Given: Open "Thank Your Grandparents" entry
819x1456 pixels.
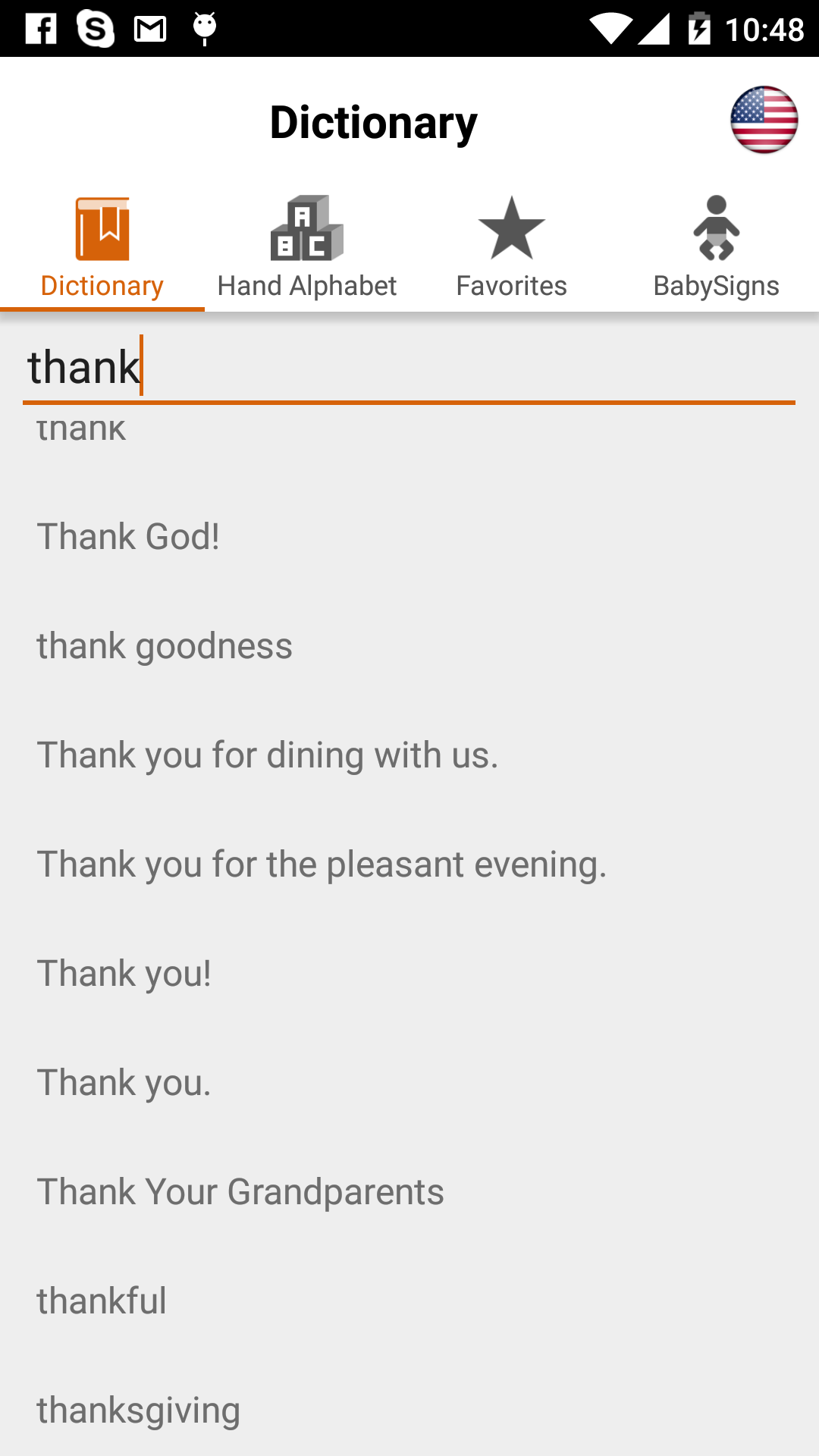Looking at the screenshot, I should (409, 1192).
